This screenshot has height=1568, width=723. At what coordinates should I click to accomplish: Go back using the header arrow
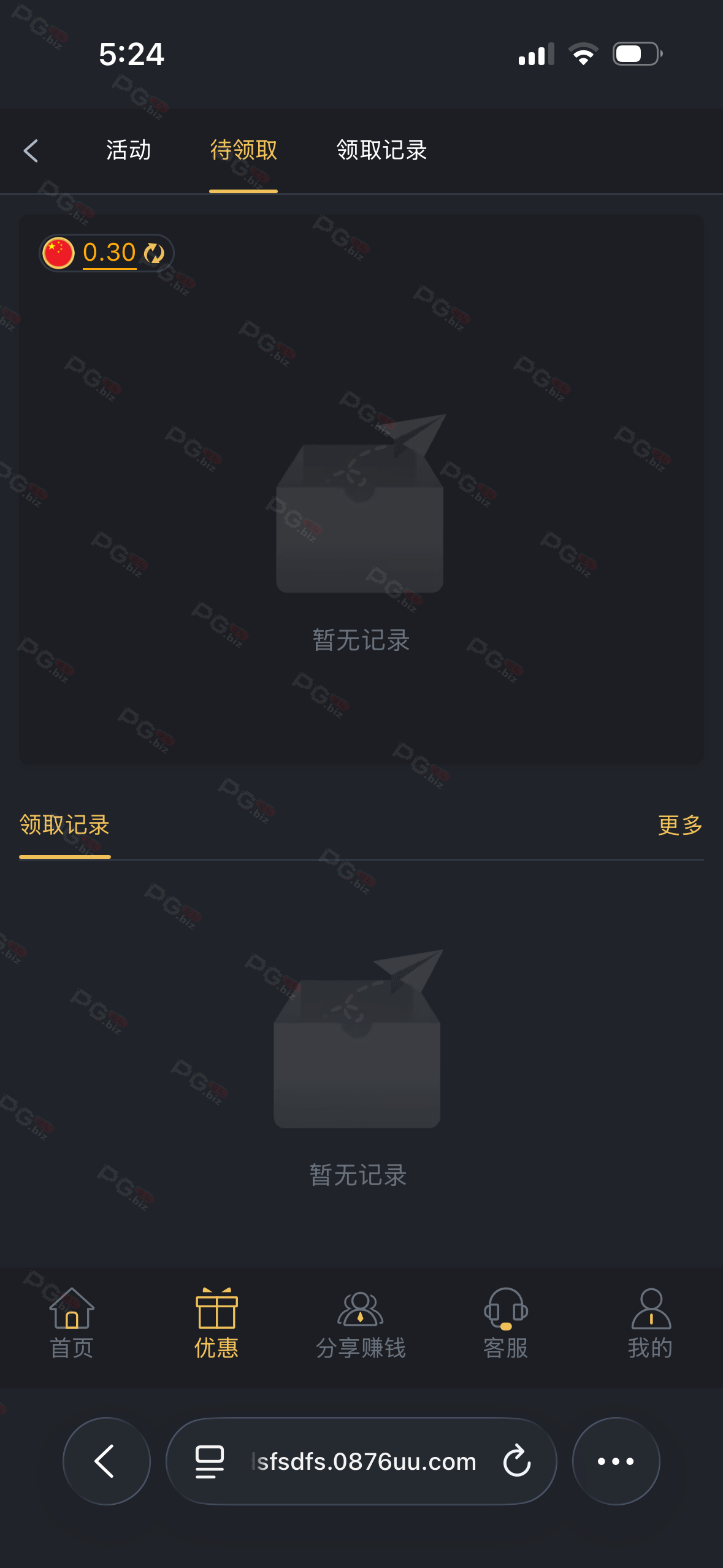(x=31, y=150)
